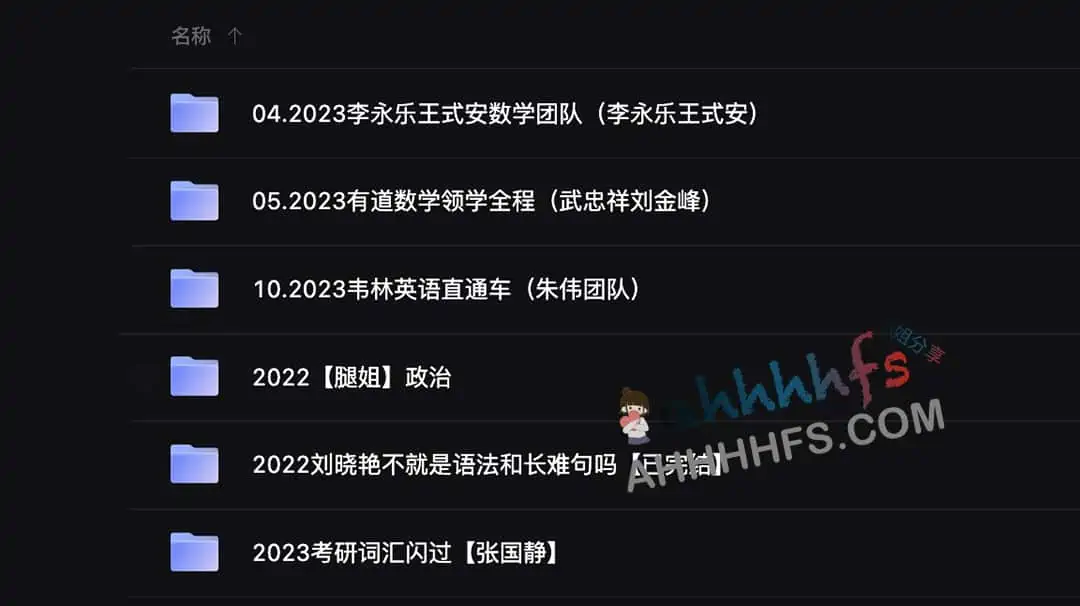Sort the list by 名称 column header
Screen dimensions: 1080x606
(x=191, y=36)
